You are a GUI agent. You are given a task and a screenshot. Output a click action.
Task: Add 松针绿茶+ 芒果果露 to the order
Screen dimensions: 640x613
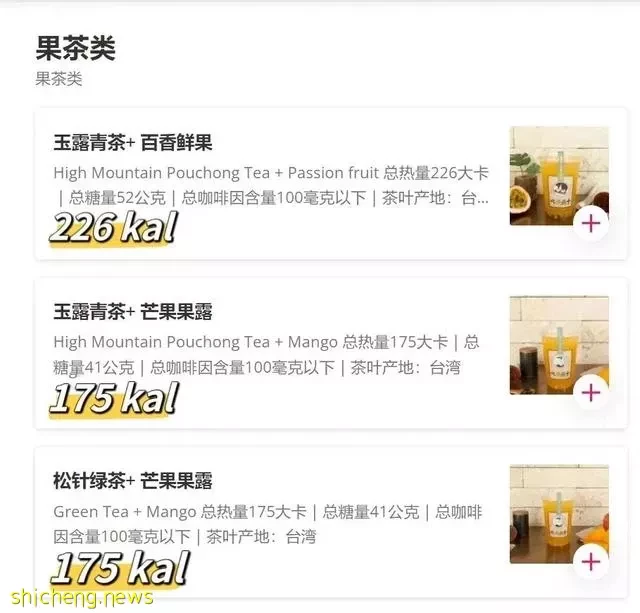591,561
